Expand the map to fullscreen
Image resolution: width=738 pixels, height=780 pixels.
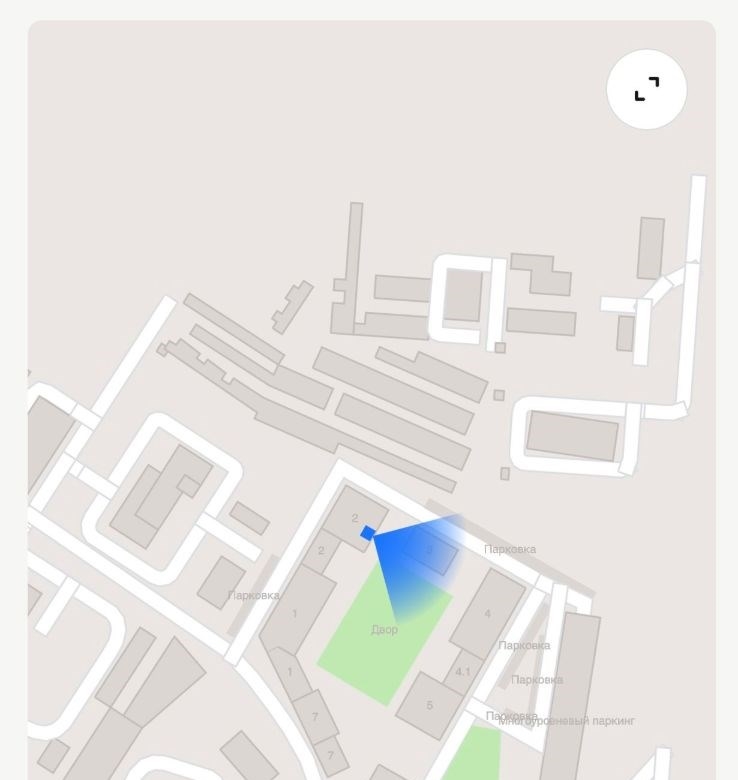tap(647, 89)
